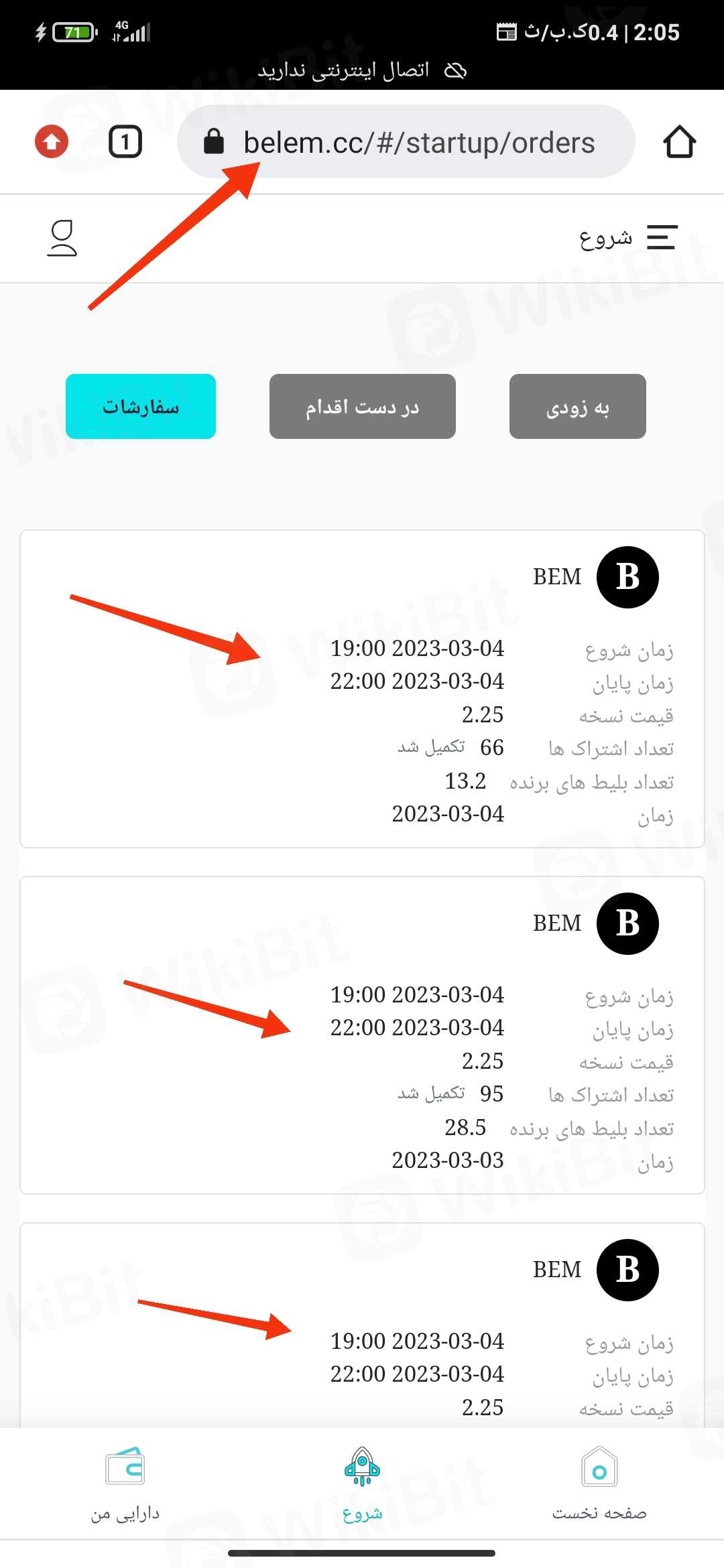
Task: Open the BEM order with 66 subscriptions
Action: (362, 689)
